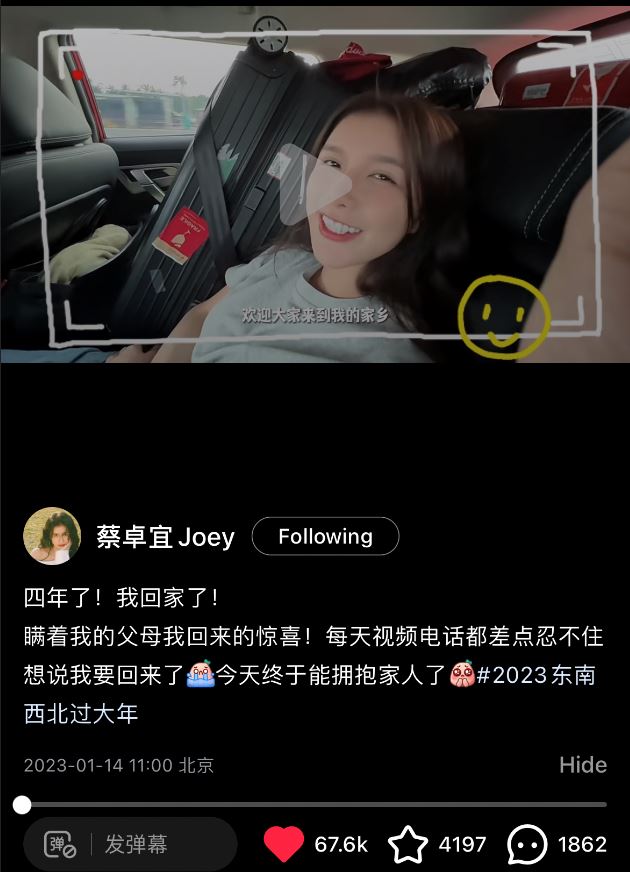Hide the post description
This screenshot has width=630, height=872.
point(583,765)
